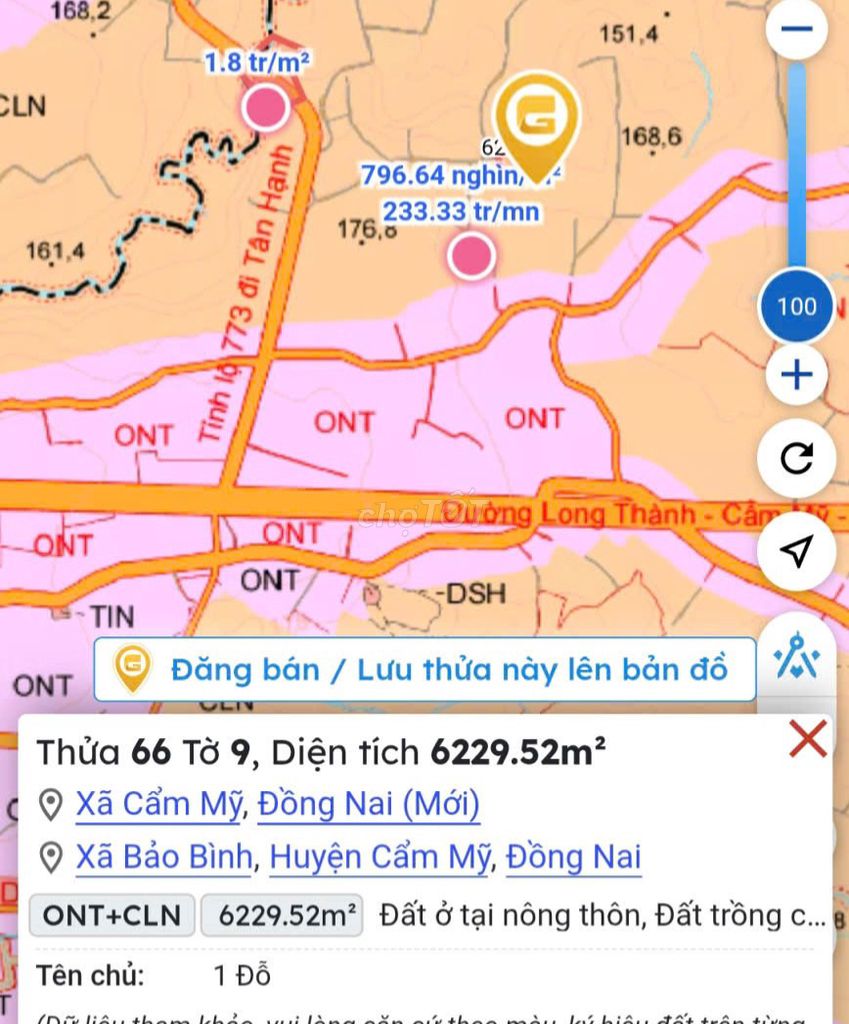Screen dimensions: 849x1024
Task: Close the parcel info panel
Action: click(807, 740)
